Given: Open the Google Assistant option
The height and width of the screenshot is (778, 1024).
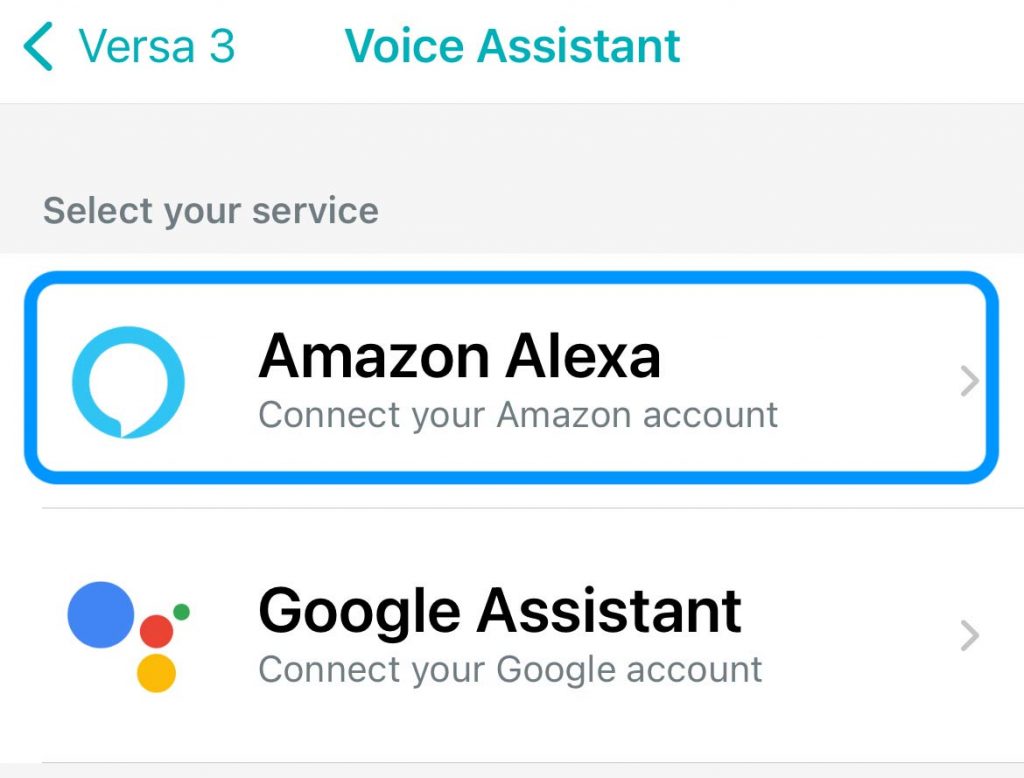Looking at the screenshot, I should [x=510, y=634].
